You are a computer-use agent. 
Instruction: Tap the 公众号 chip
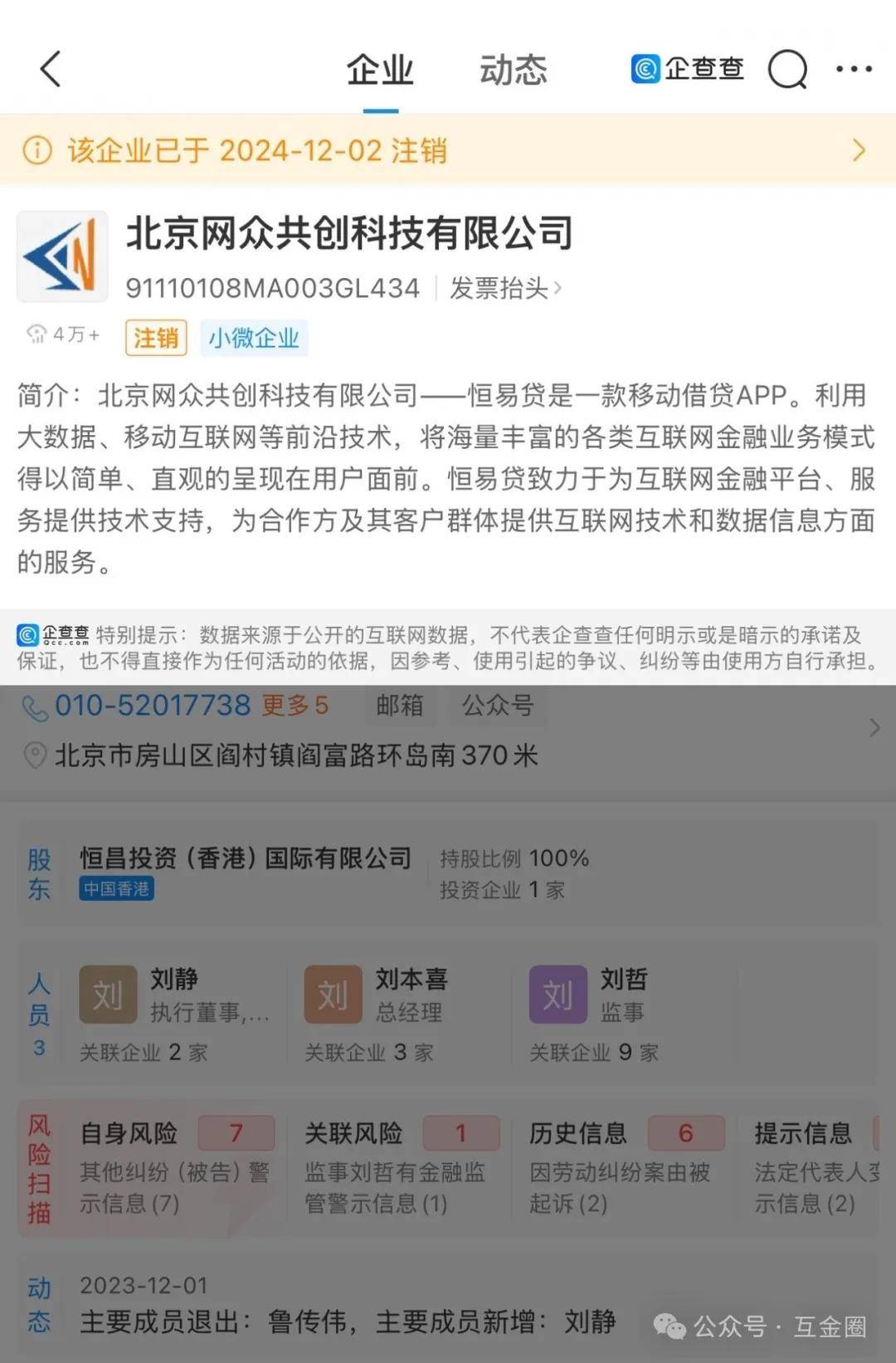498,706
